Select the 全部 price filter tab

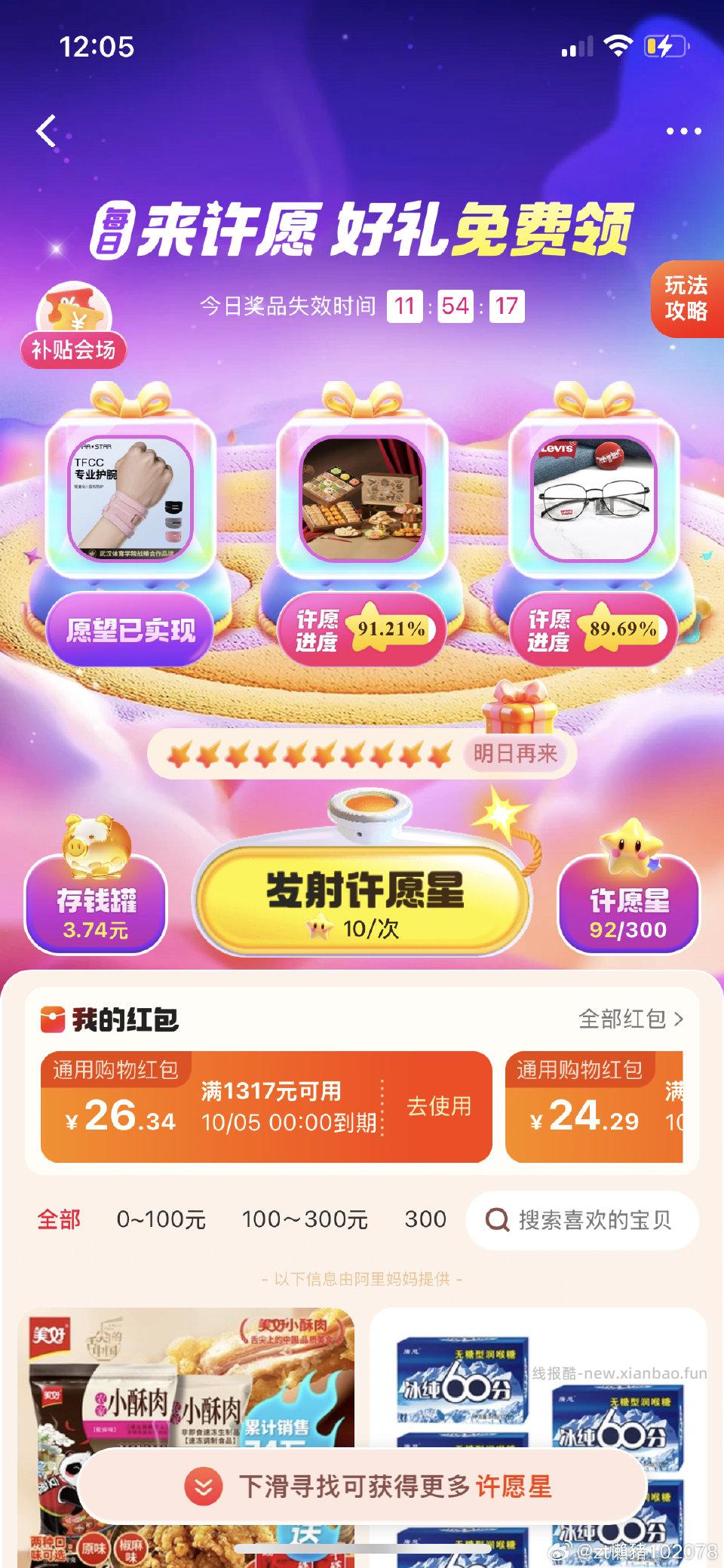click(x=59, y=1219)
